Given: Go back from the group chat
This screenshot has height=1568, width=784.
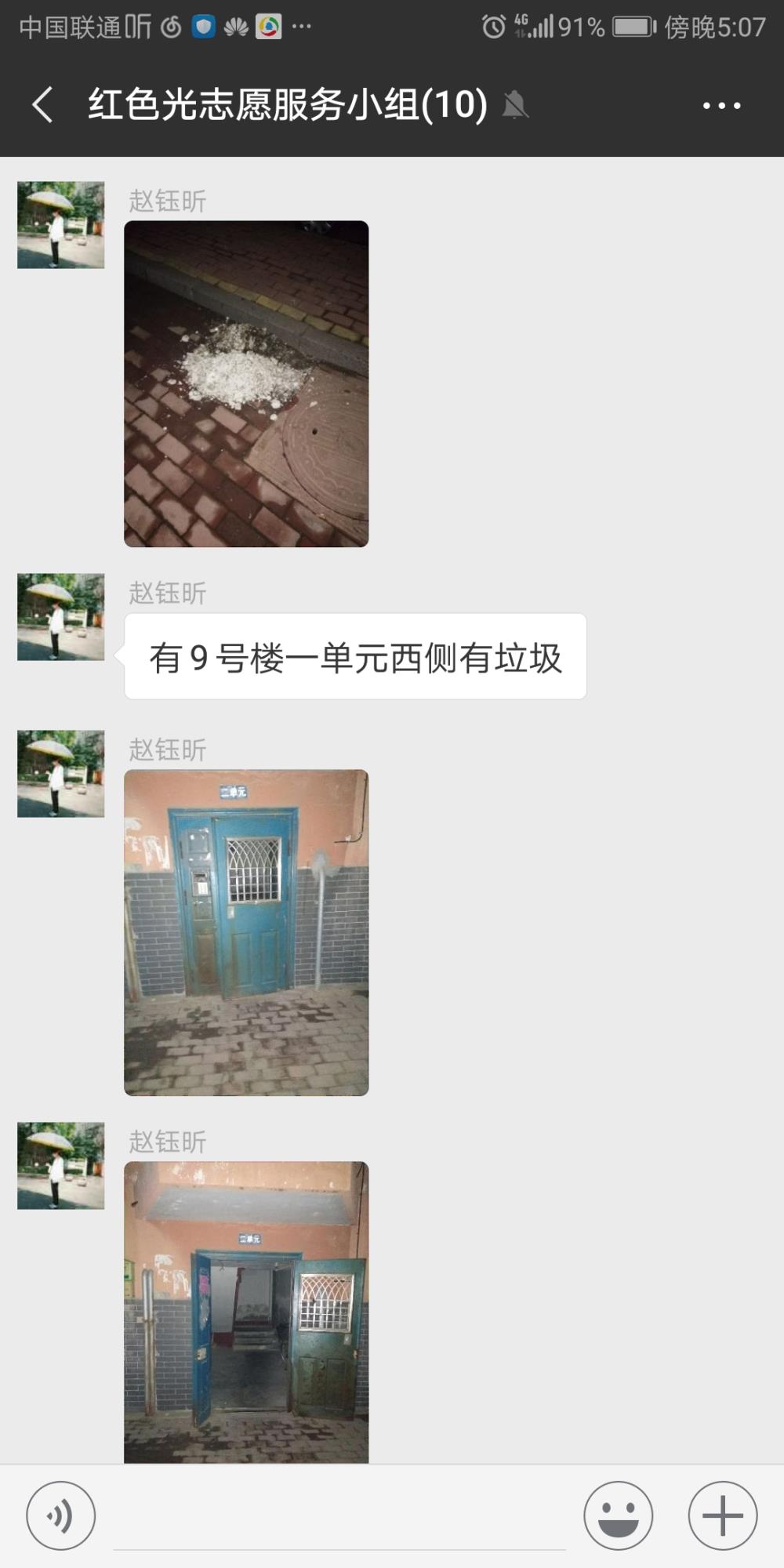Looking at the screenshot, I should click(42, 104).
